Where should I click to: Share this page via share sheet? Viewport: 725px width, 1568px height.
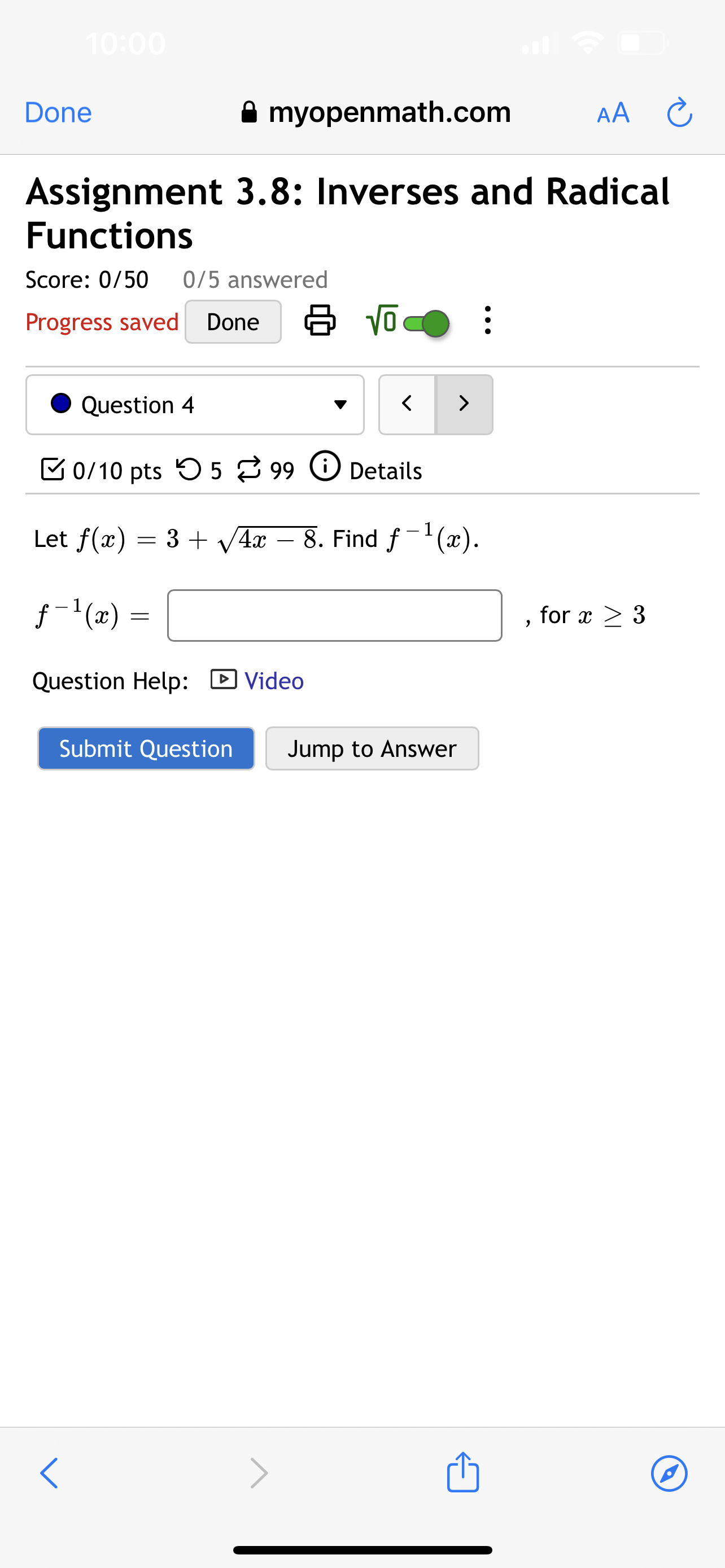coord(462,1472)
